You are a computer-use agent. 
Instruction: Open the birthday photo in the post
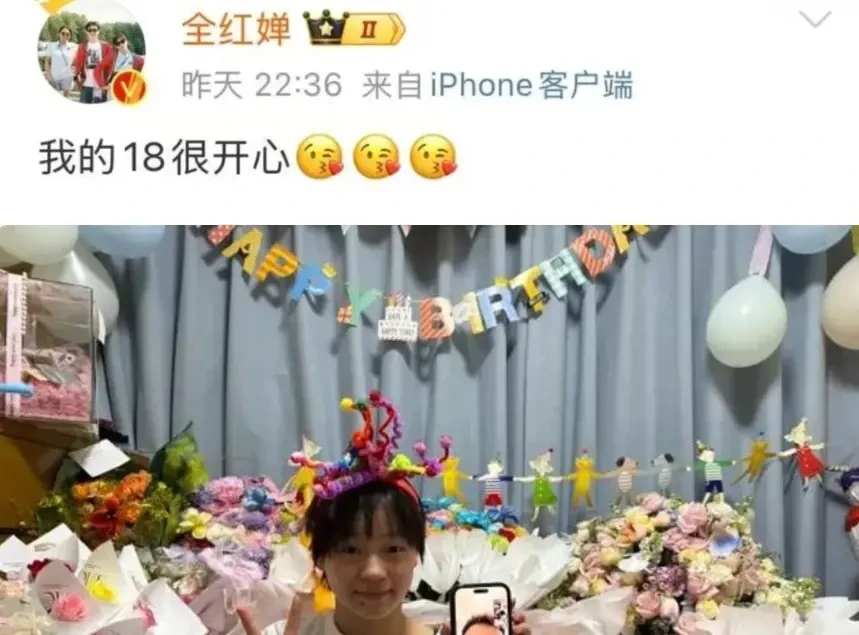430,430
